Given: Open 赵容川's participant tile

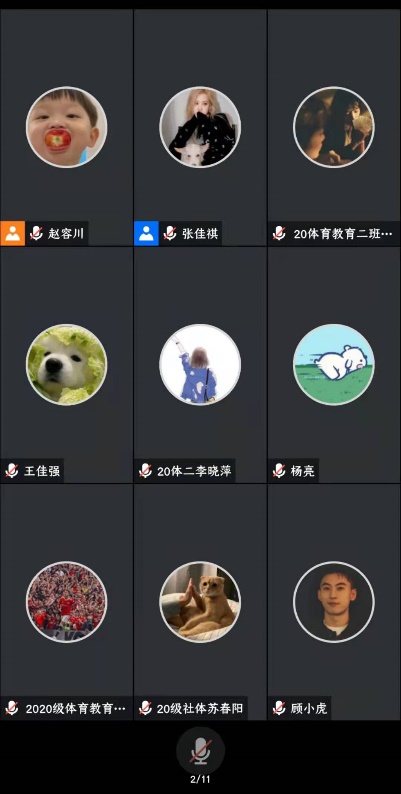Looking at the screenshot, I should tap(66, 127).
